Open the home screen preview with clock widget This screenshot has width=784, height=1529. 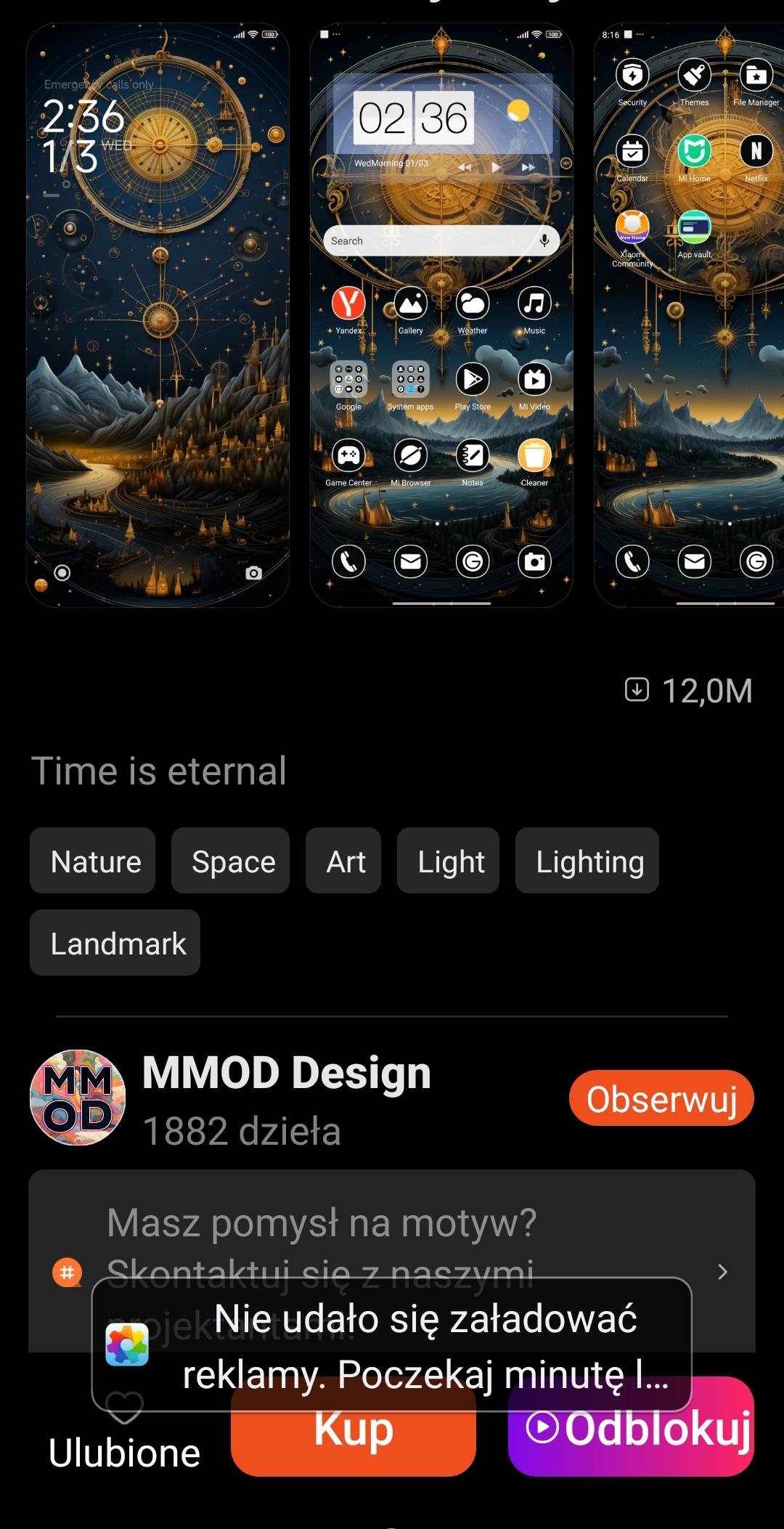441,315
